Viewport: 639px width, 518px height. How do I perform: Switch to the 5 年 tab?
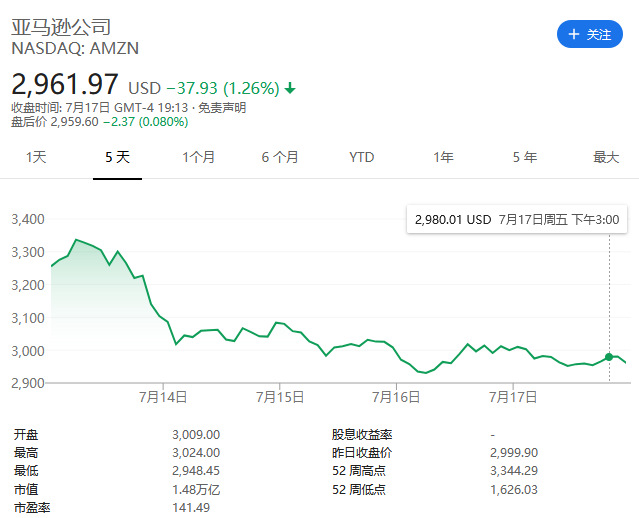click(x=524, y=157)
